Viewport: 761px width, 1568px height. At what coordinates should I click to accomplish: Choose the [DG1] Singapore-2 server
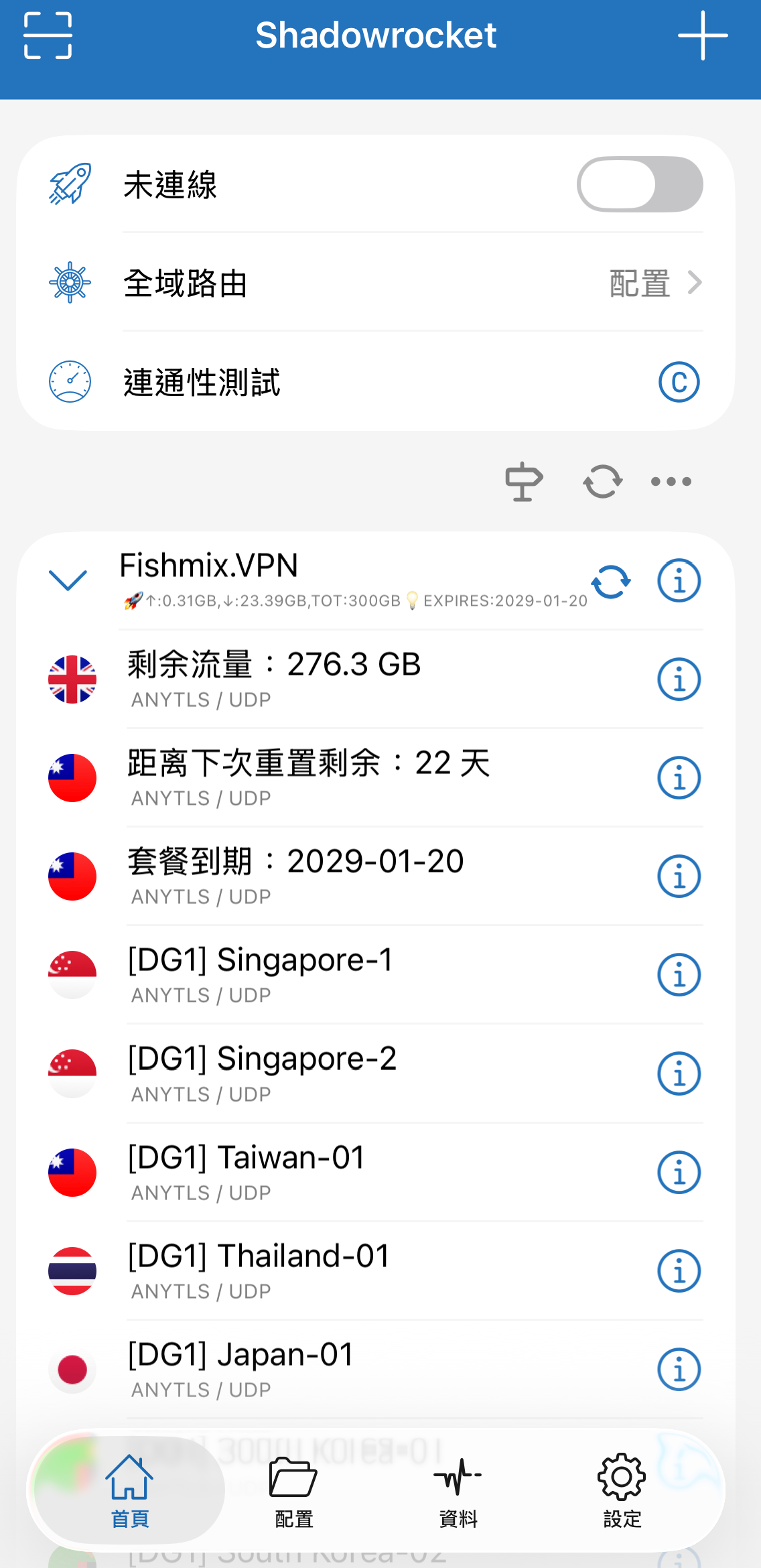pyautogui.click(x=375, y=1073)
